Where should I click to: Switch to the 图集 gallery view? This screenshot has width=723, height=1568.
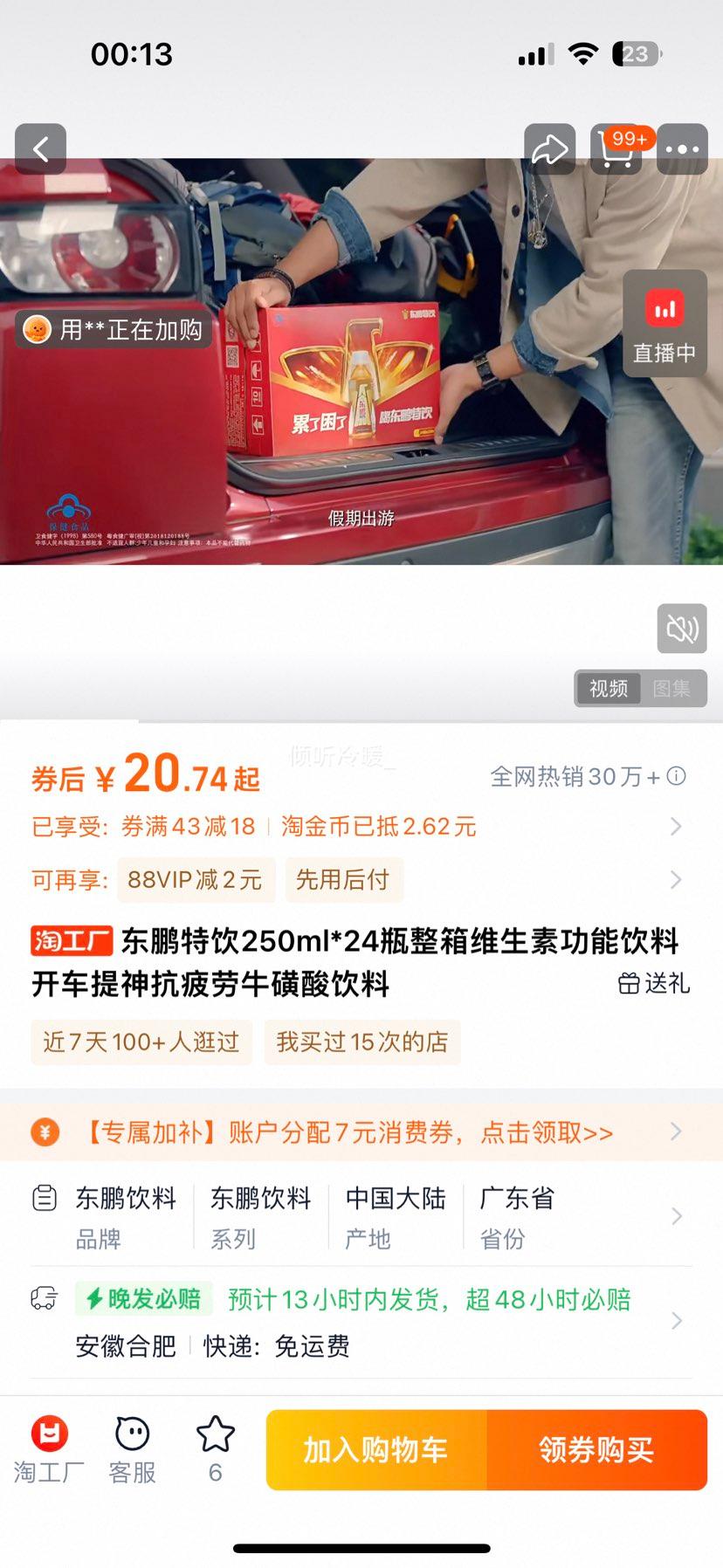671,689
